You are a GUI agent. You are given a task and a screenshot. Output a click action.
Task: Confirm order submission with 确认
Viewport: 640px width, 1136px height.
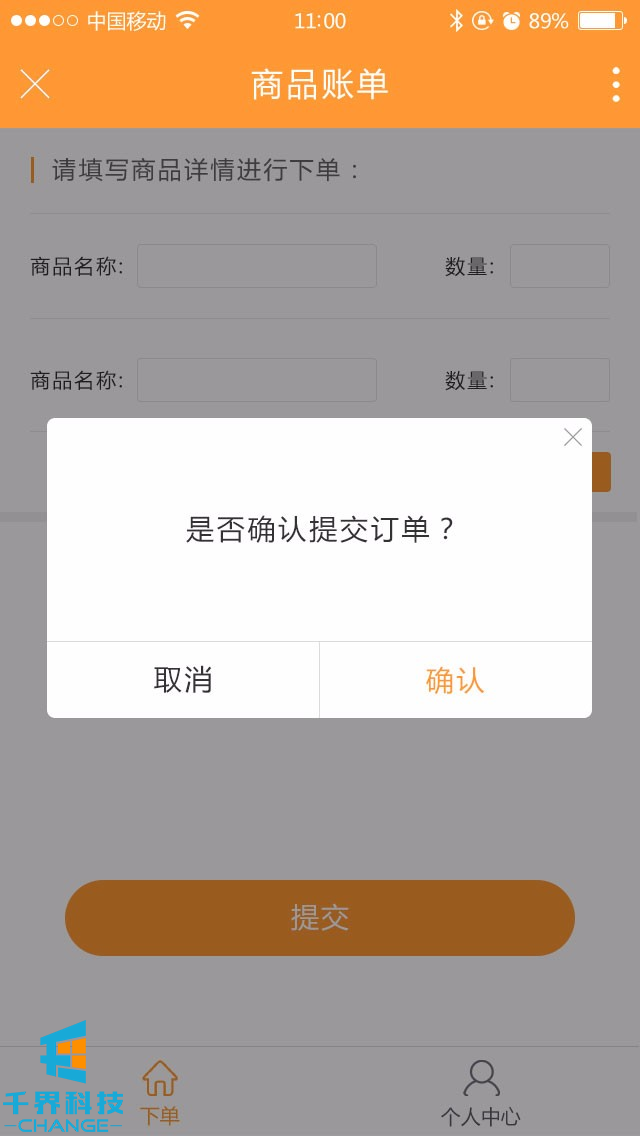pos(455,680)
